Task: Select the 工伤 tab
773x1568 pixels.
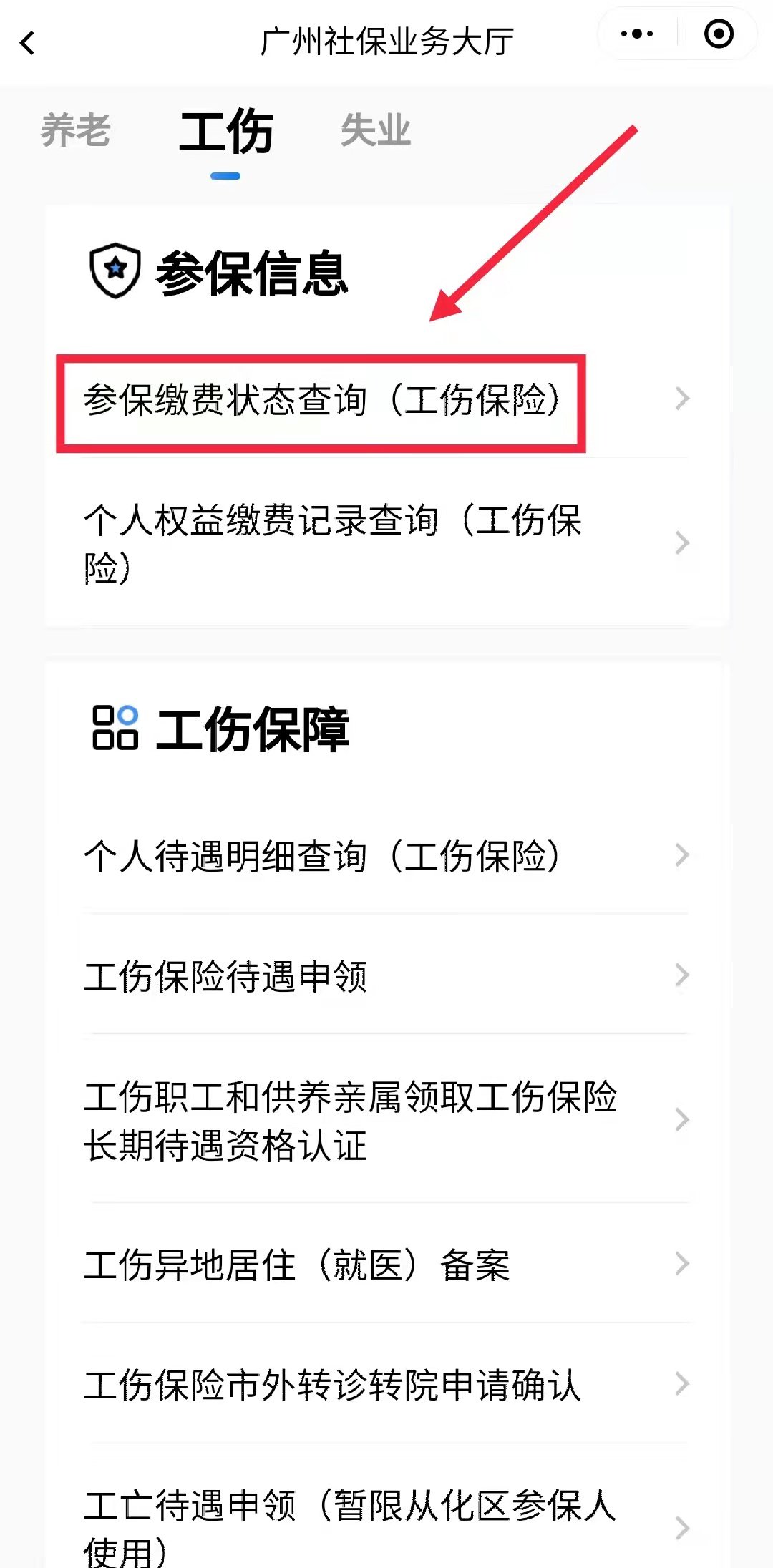Action: pos(225,132)
